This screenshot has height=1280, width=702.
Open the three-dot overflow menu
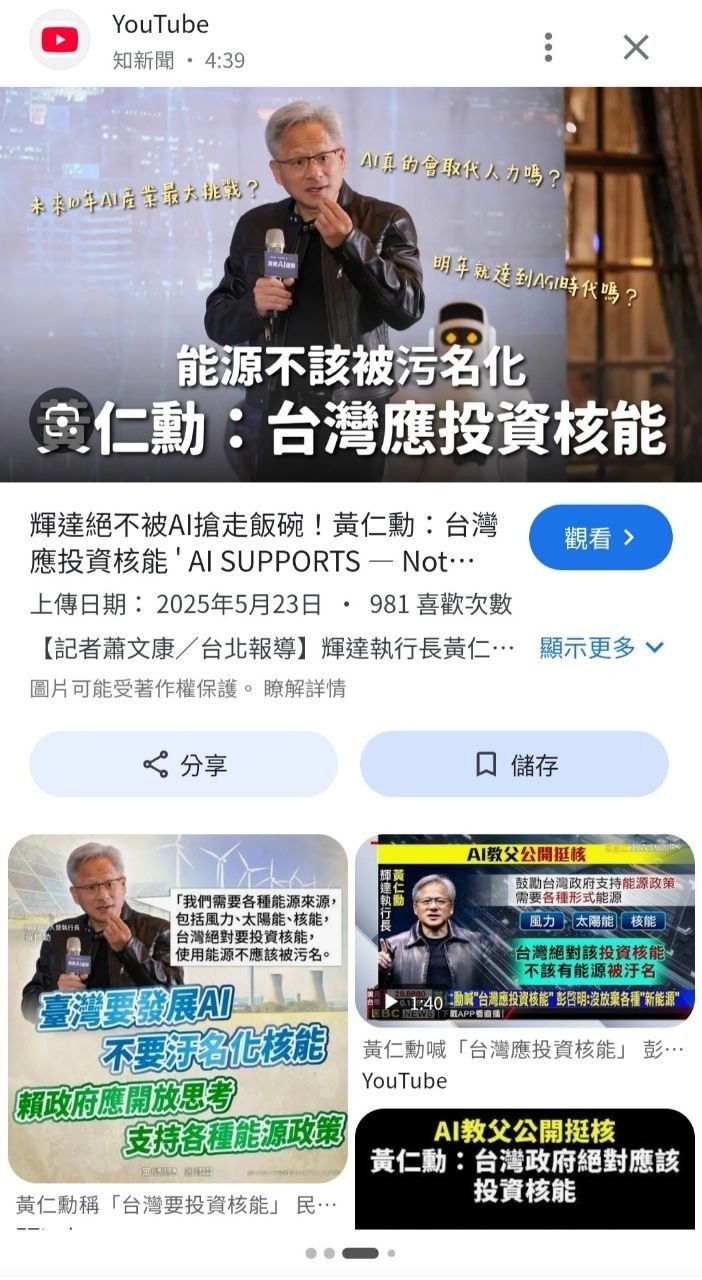(548, 47)
